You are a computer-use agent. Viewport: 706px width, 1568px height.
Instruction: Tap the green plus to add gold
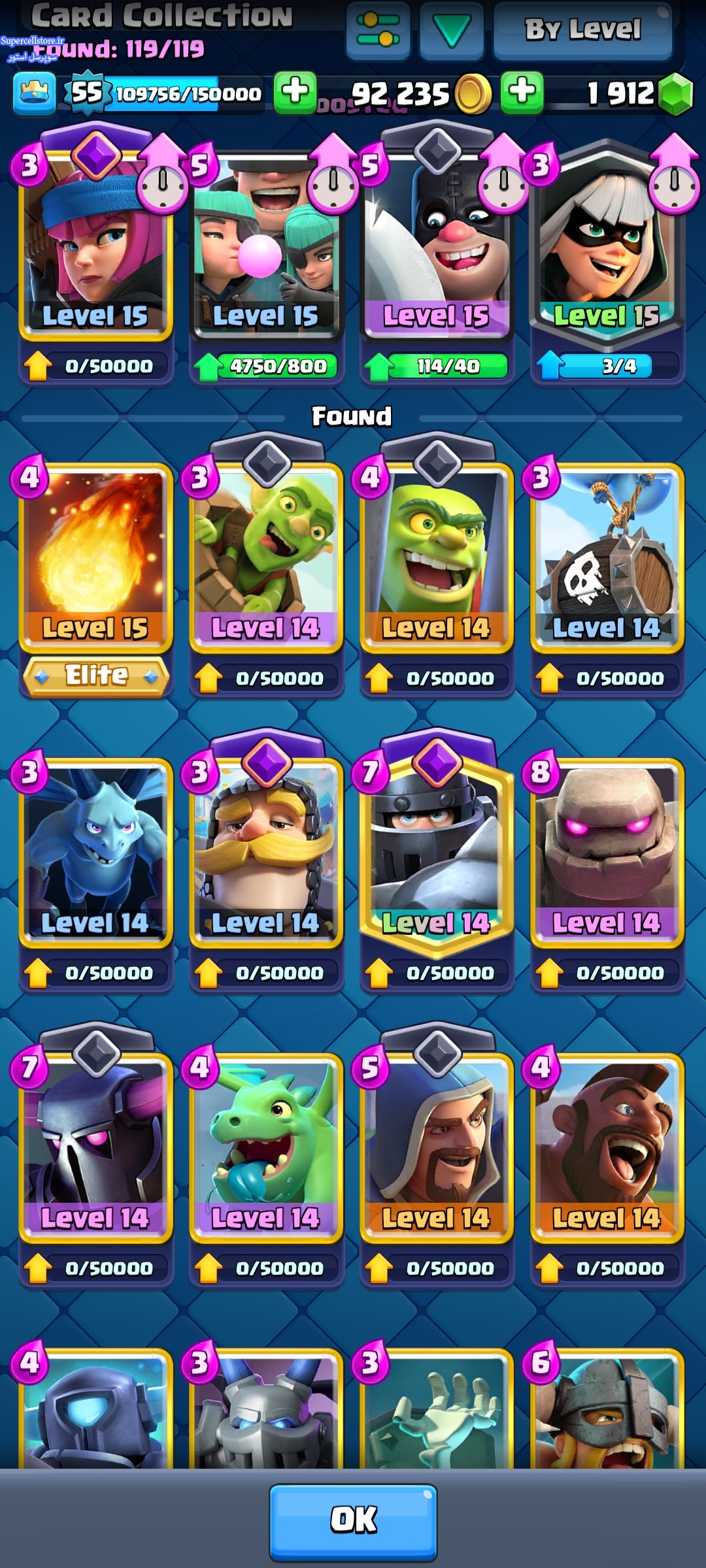[295, 93]
